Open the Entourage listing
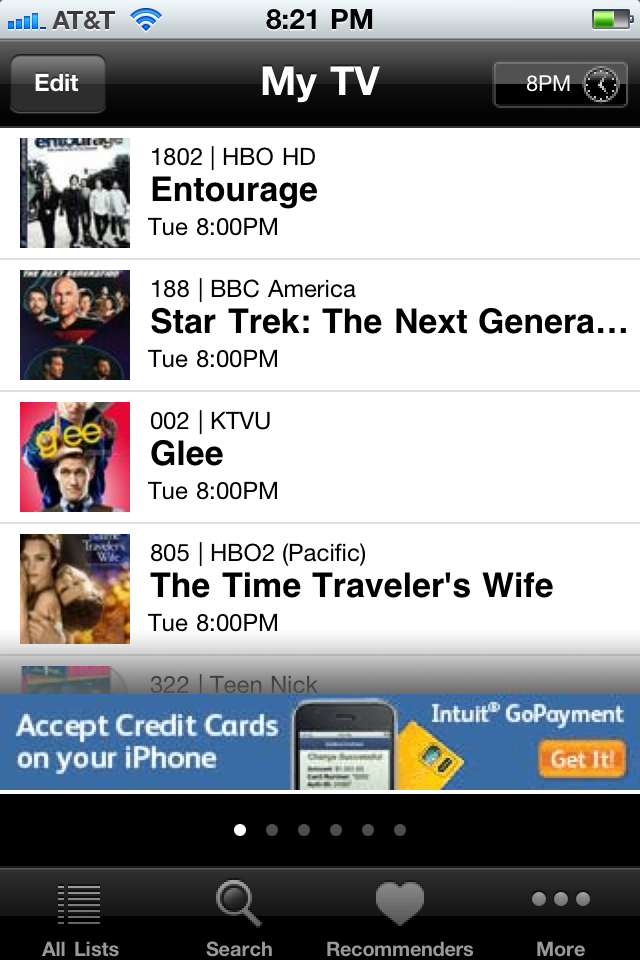The height and width of the screenshot is (960, 640). click(320, 193)
